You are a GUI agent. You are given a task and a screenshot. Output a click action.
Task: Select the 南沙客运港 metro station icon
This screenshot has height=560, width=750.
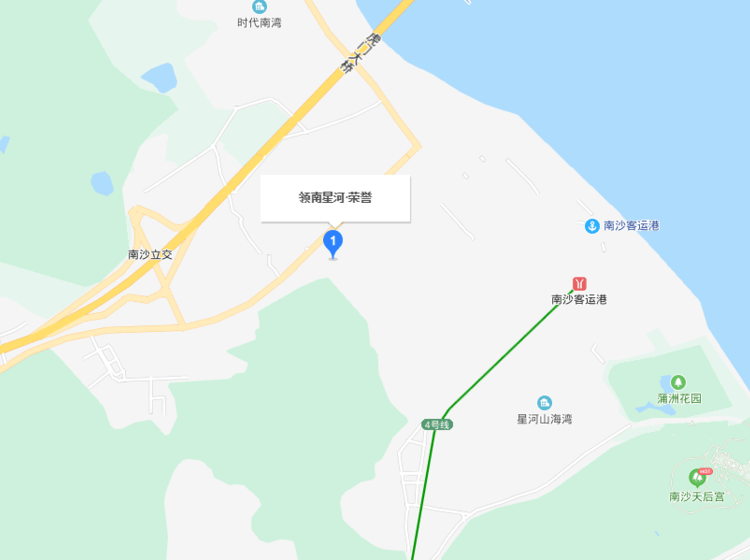[x=579, y=283]
